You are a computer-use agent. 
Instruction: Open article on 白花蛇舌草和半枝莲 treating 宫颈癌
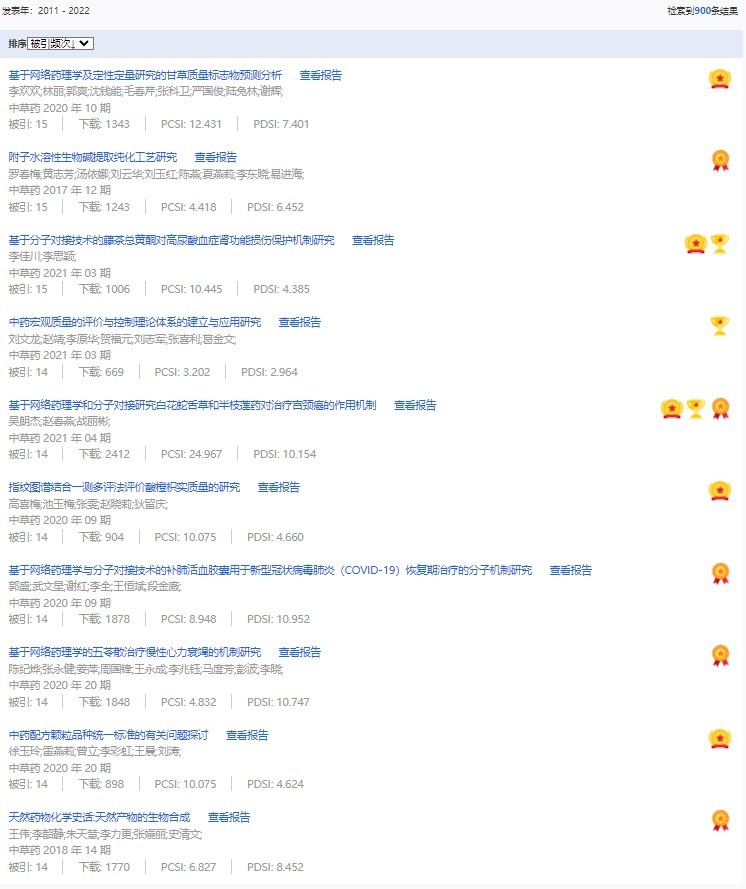coord(192,405)
